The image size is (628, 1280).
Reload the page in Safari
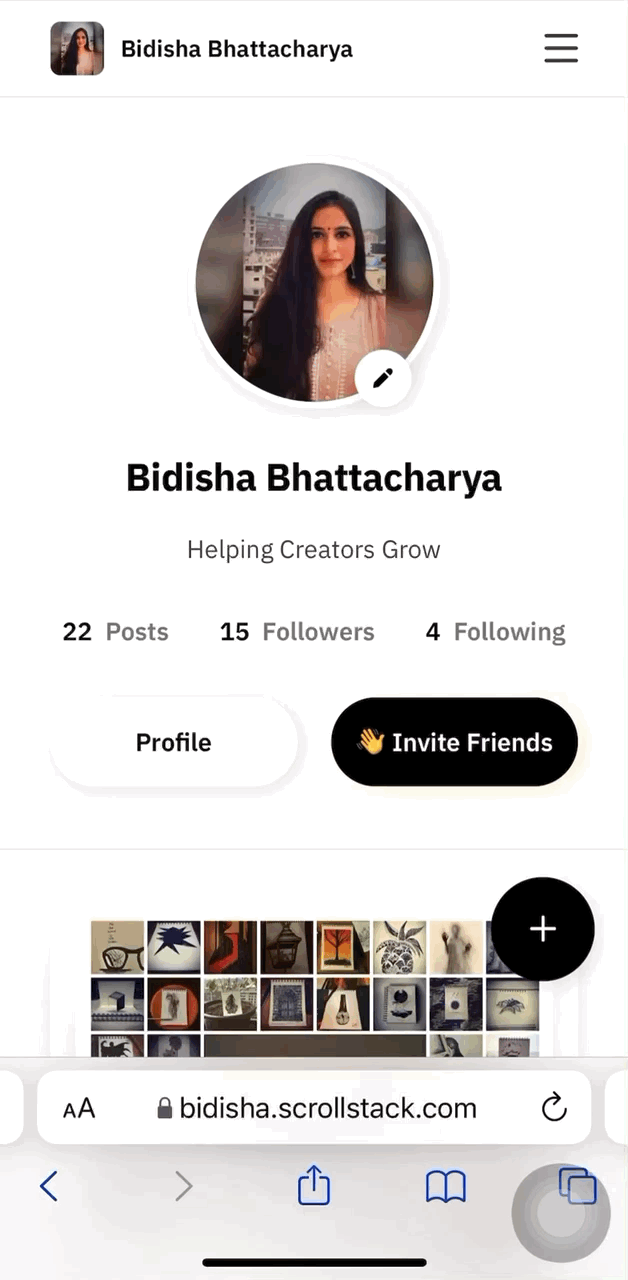click(553, 1108)
